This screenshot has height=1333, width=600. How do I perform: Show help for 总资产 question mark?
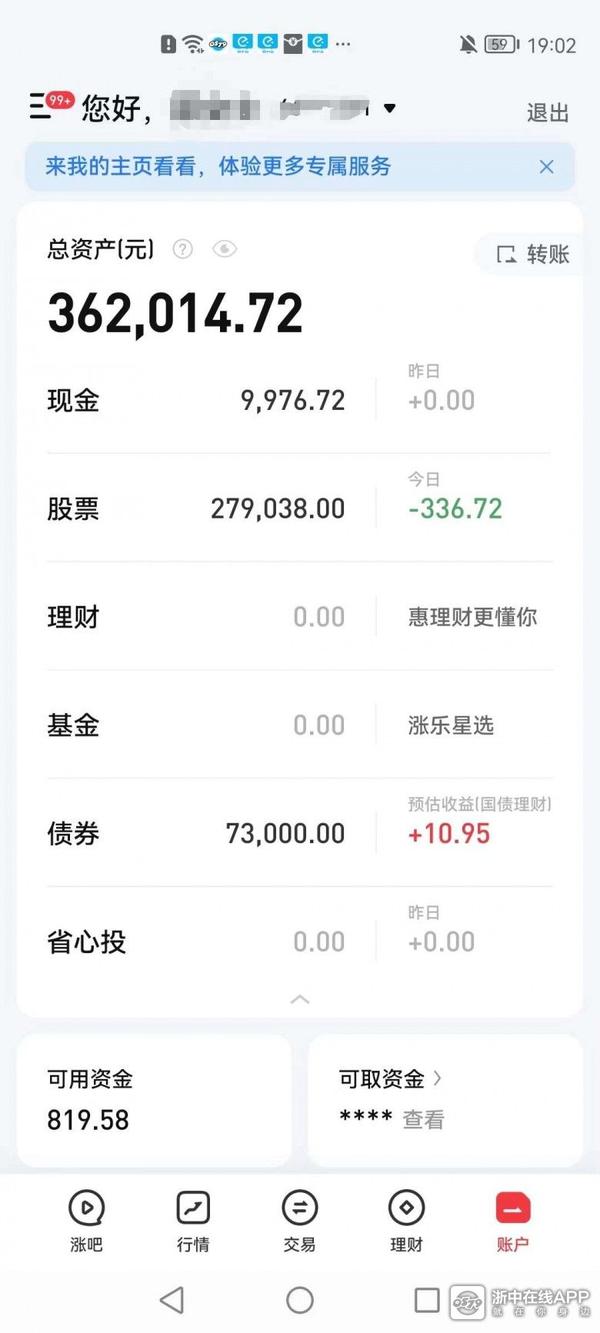182,249
